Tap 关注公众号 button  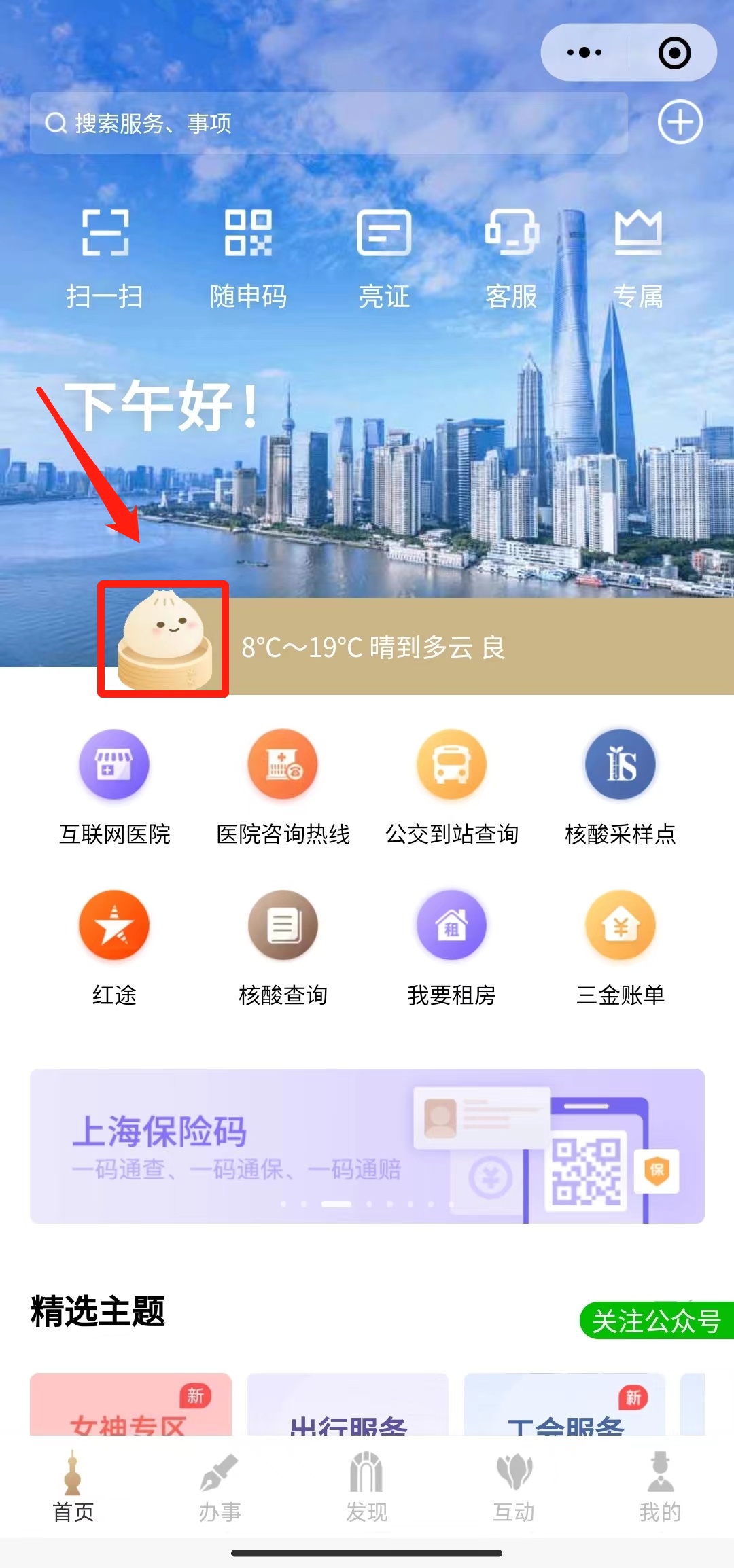[657, 1321]
